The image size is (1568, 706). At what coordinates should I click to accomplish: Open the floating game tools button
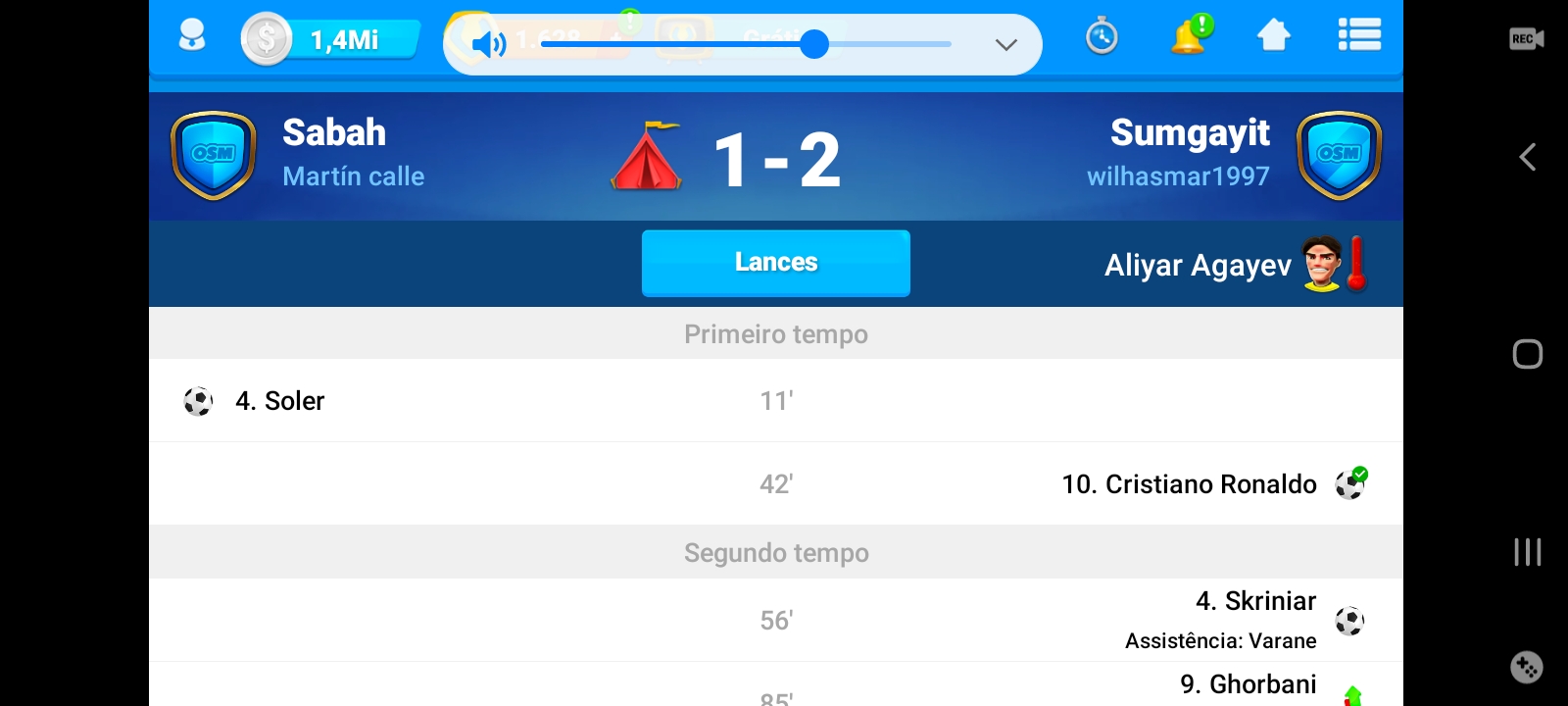[x=1526, y=668]
